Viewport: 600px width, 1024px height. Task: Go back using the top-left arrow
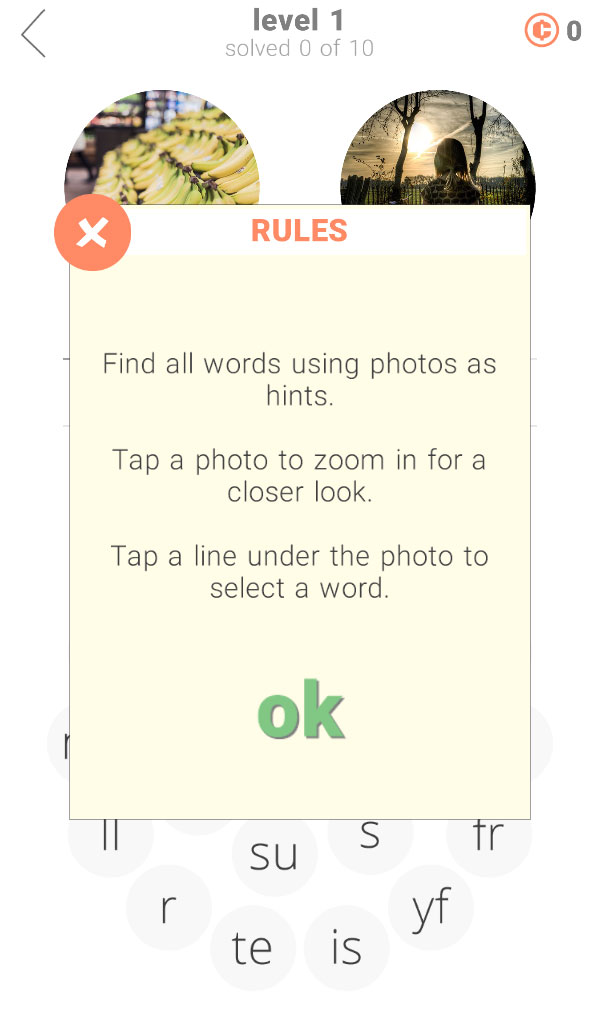point(34,33)
